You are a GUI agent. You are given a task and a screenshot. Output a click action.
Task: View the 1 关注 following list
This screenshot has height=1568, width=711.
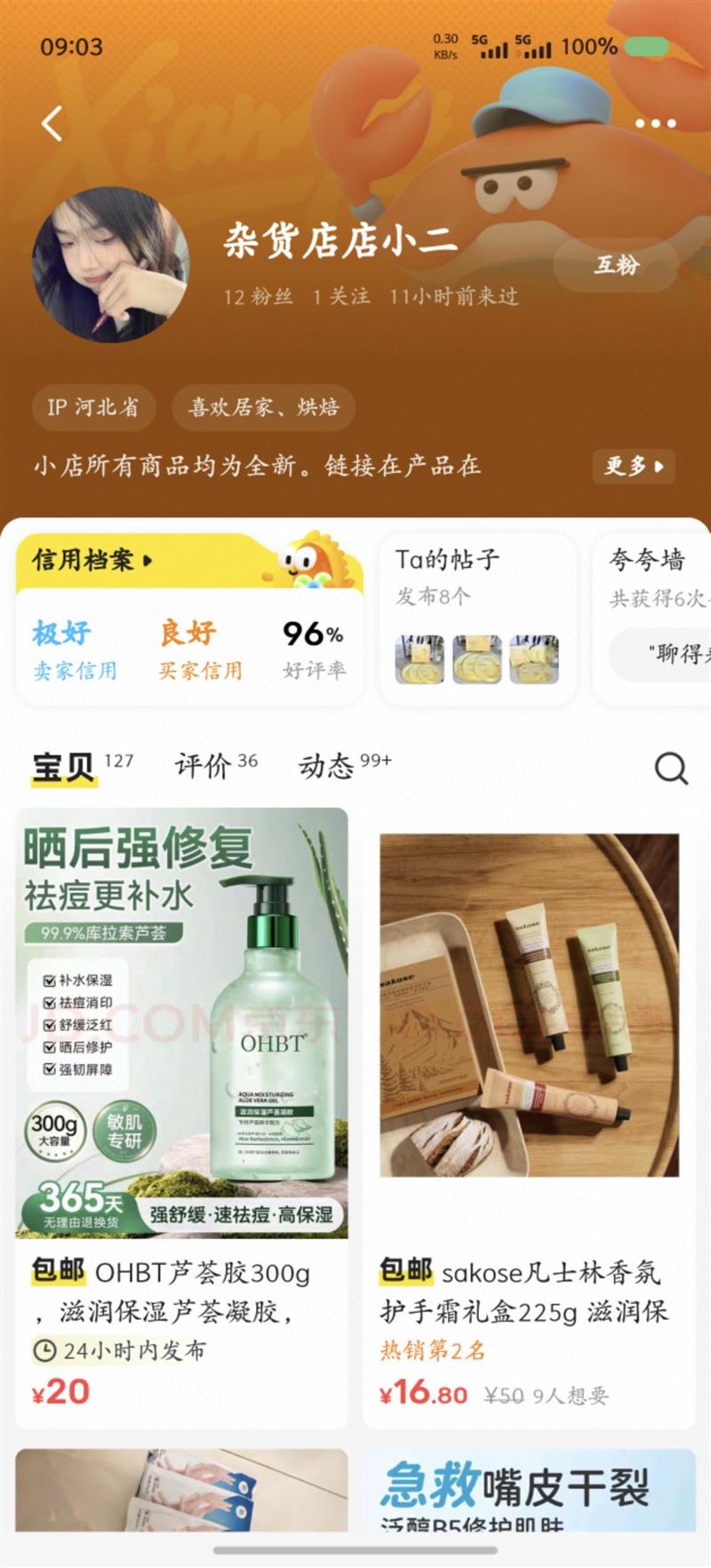(340, 296)
